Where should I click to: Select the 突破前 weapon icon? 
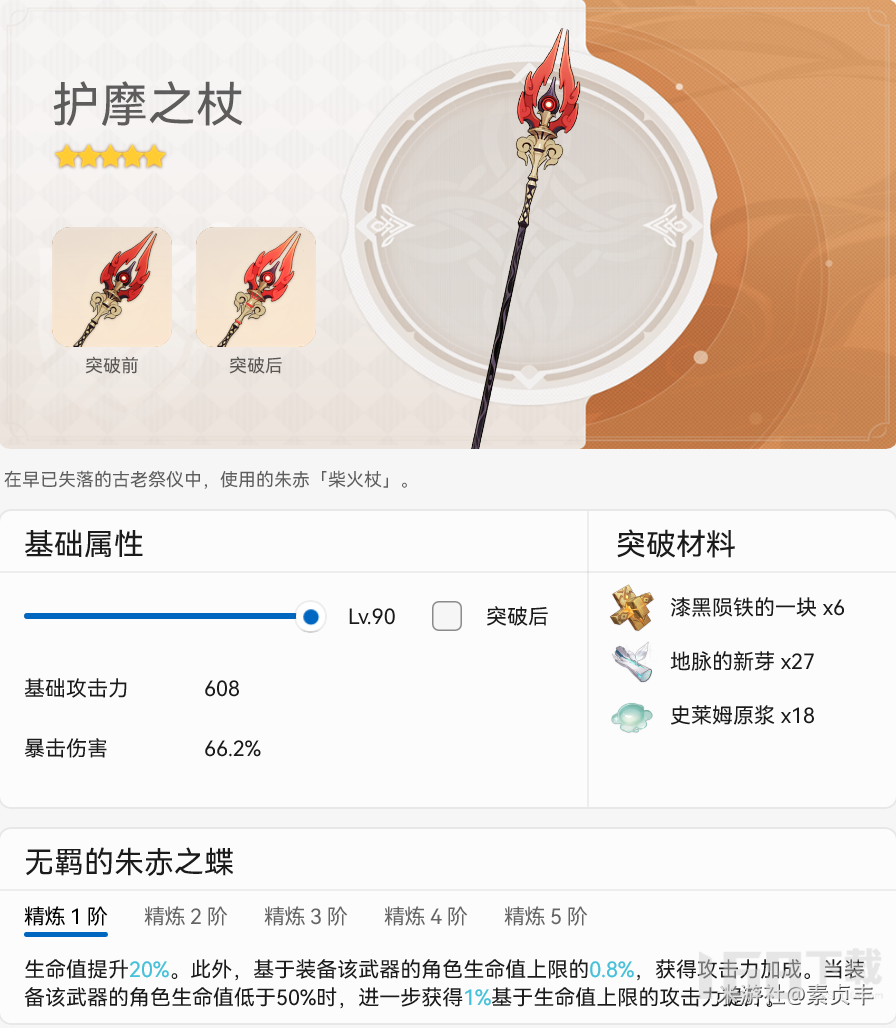pyautogui.click(x=111, y=287)
